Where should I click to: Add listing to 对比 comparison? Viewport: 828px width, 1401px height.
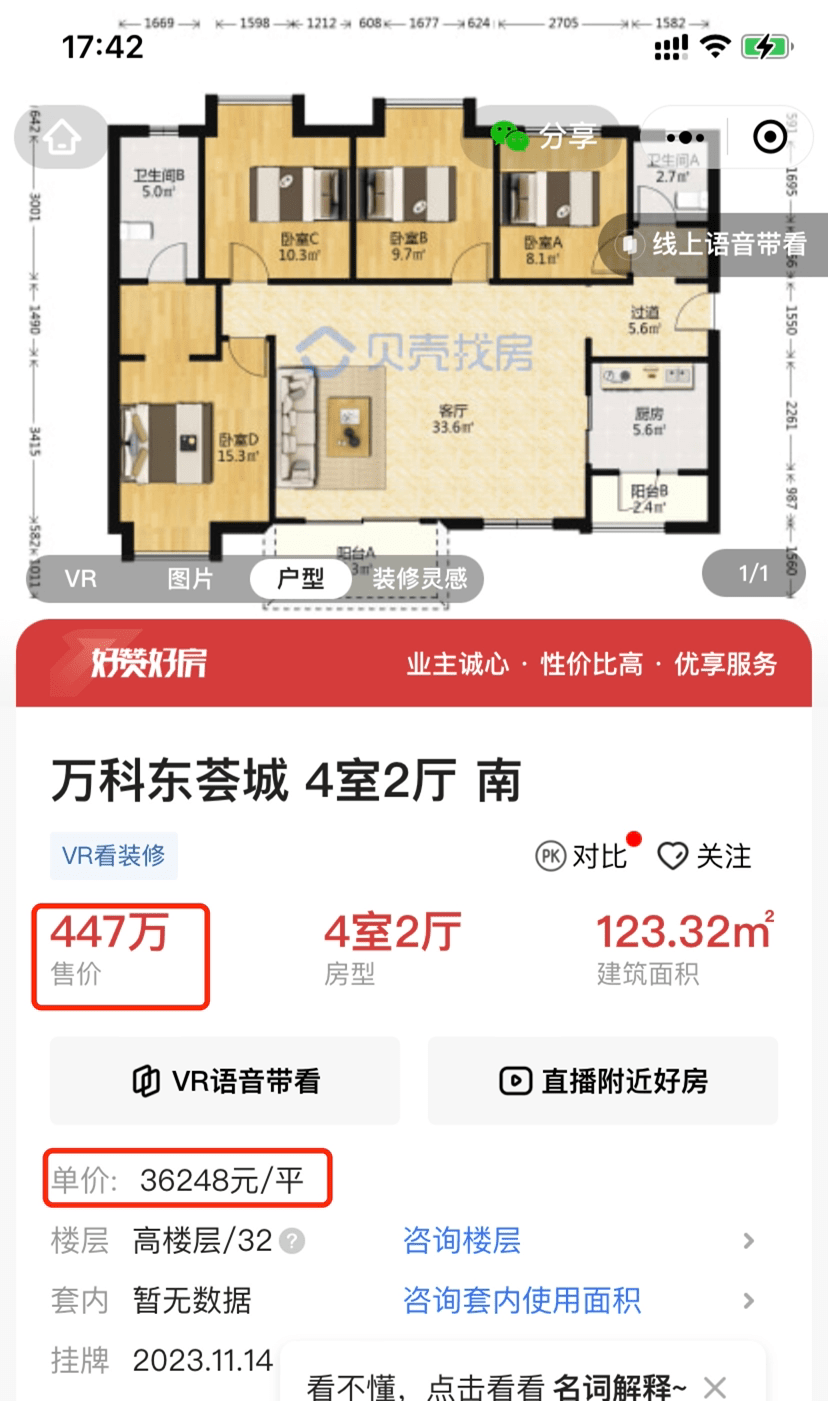click(583, 856)
